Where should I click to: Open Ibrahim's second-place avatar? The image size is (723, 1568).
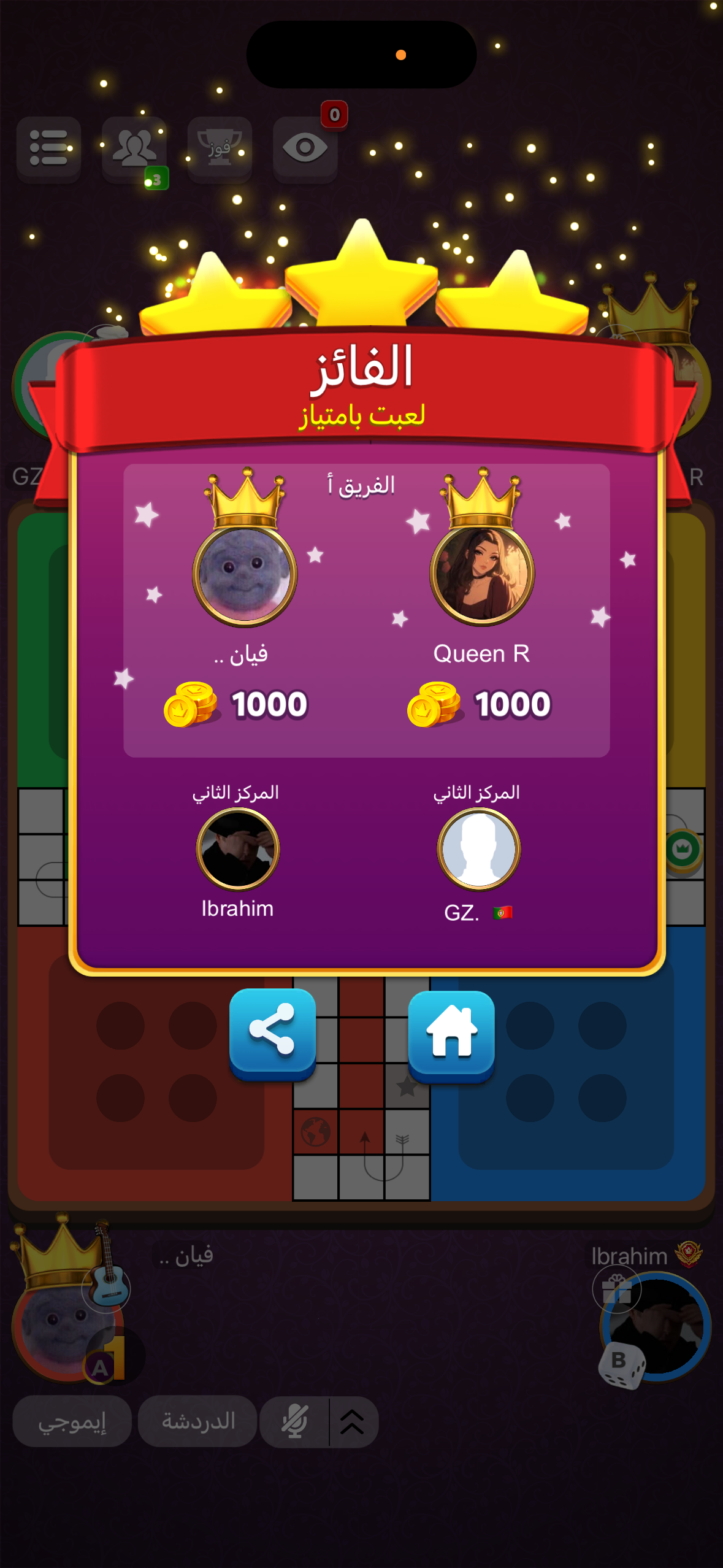238,848
